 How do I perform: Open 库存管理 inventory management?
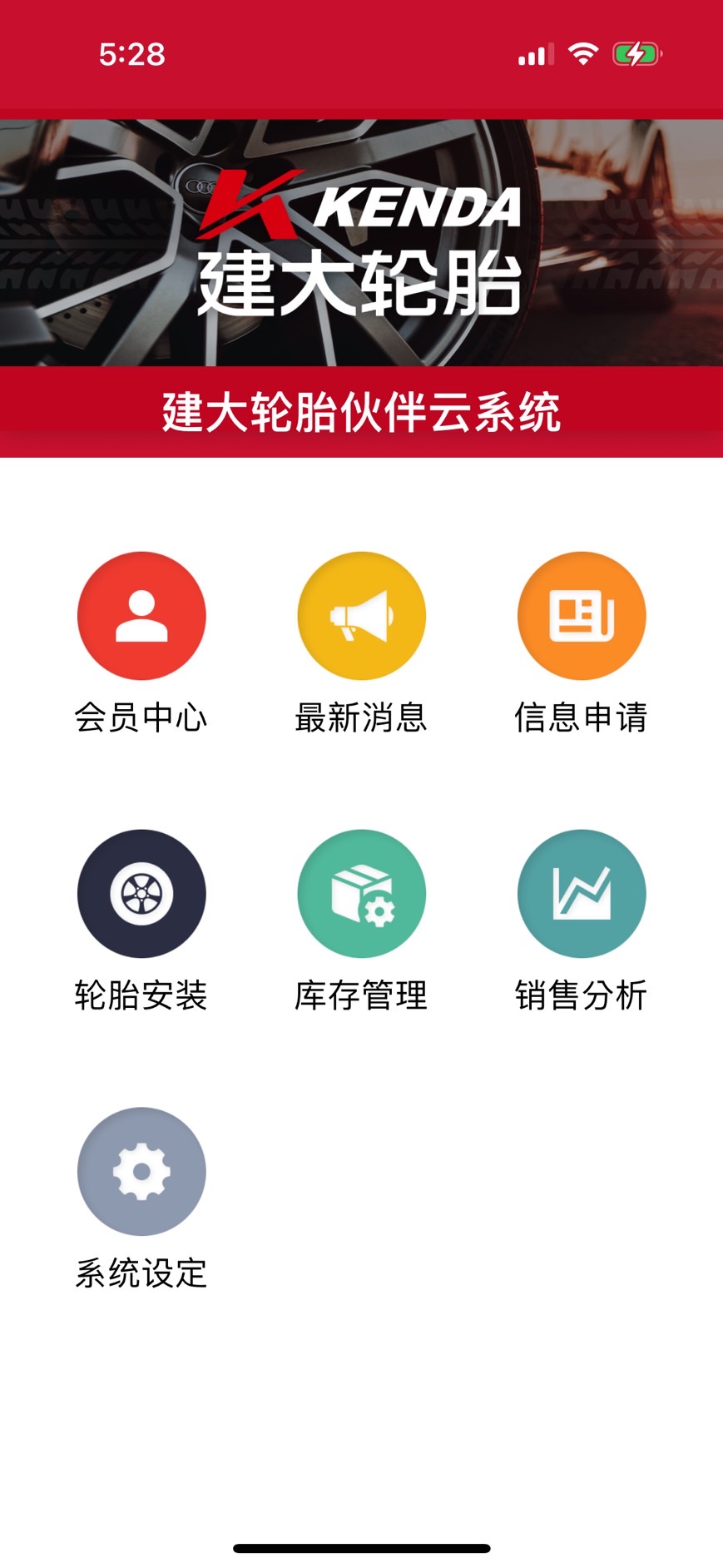pyautogui.click(x=361, y=893)
